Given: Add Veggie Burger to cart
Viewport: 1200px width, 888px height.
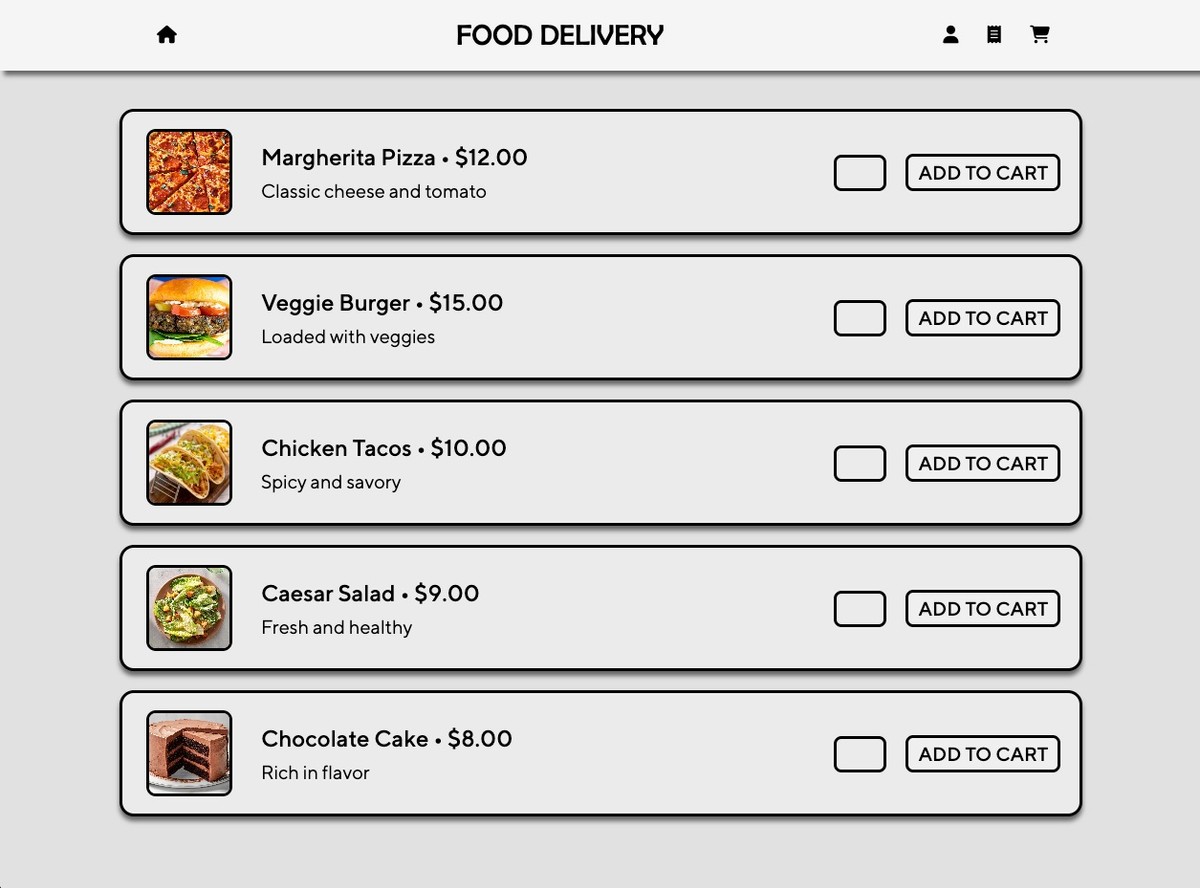Looking at the screenshot, I should coord(982,318).
